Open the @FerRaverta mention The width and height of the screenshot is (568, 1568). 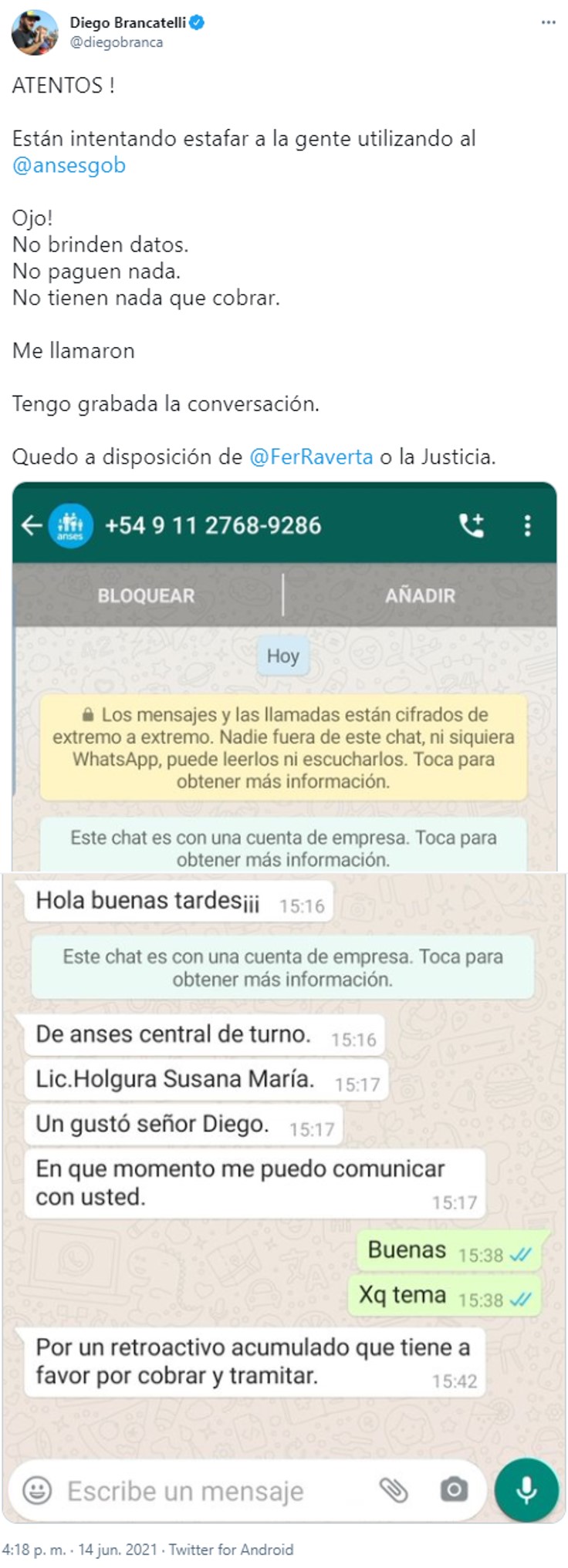pyautogui.click(x=311, y=457)
